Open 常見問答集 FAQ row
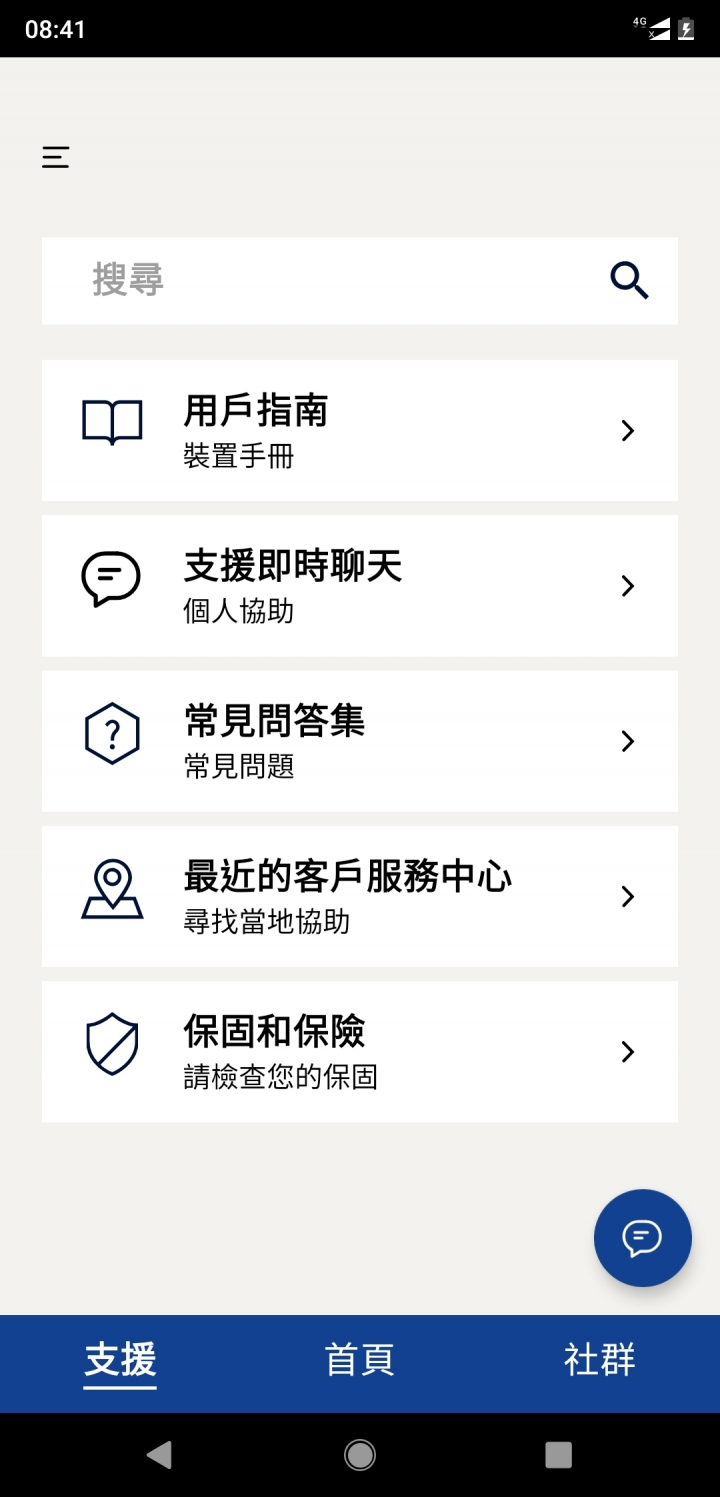Image resolution: width=720 pixels, height=1497 pixels. 359,741
